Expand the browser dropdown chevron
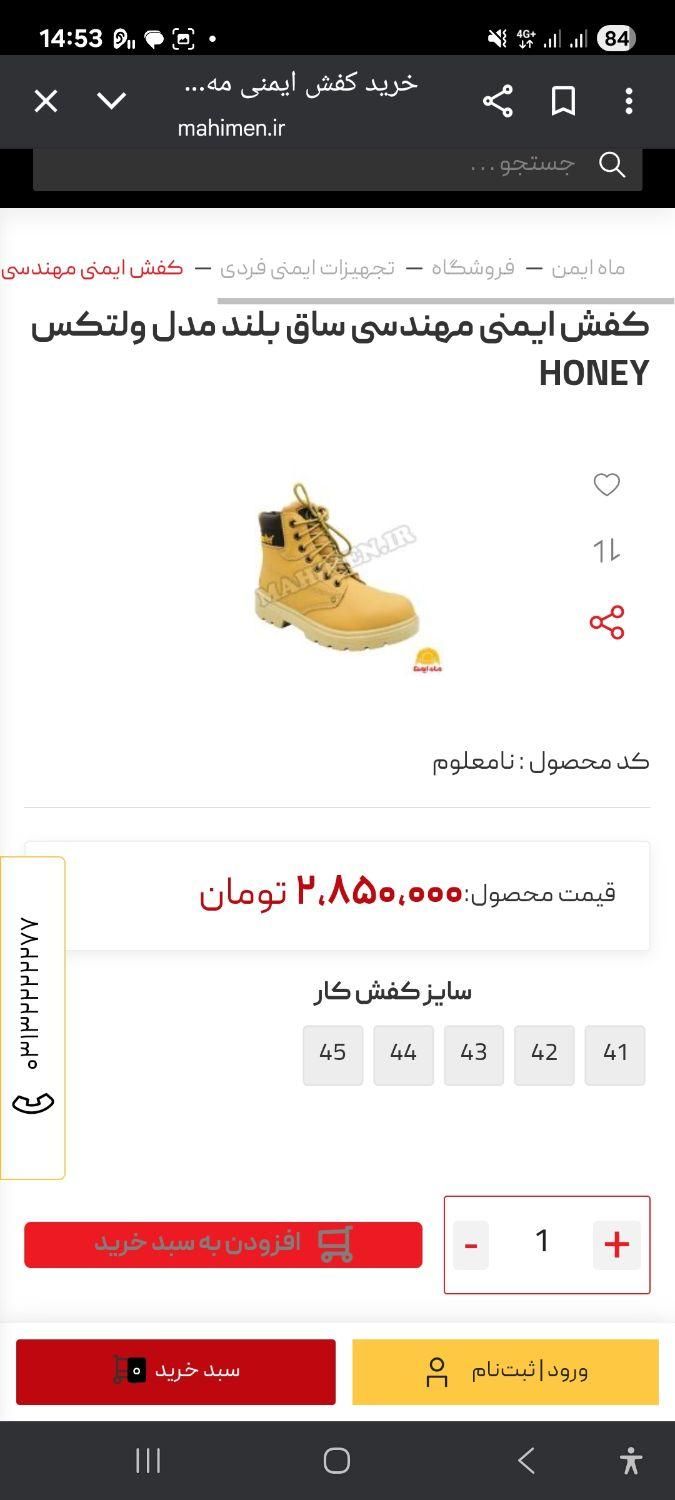 [112, 101]
